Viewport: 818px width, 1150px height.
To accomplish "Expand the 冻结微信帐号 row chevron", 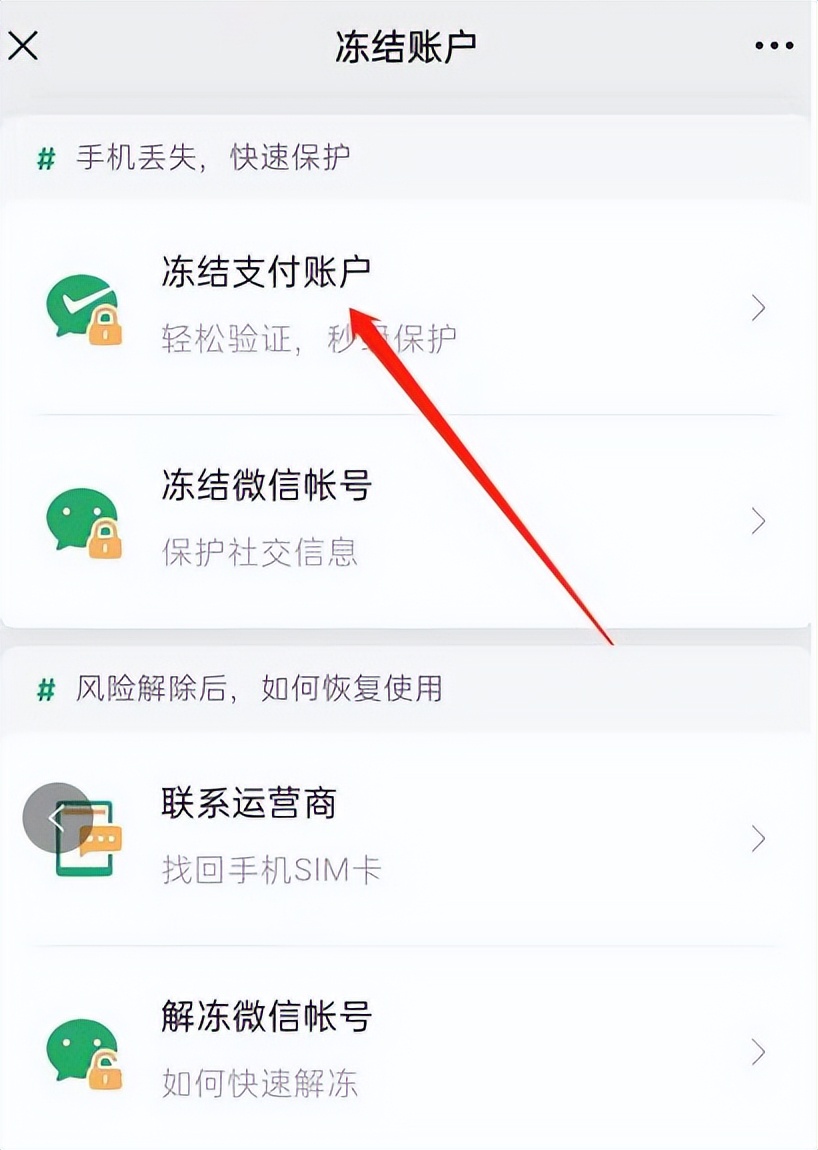I will [x=756, y=520].
